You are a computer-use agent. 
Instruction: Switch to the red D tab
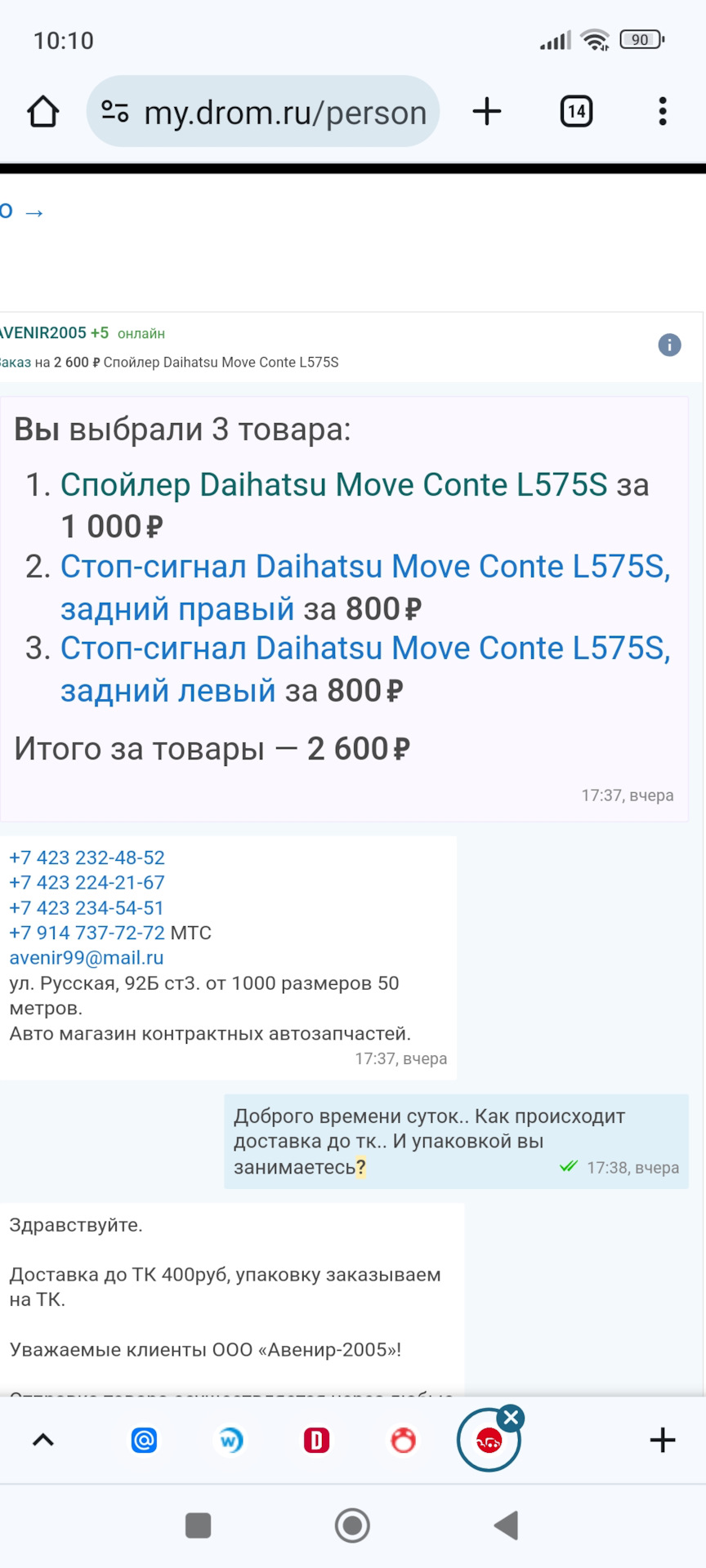coord(316,1440)
